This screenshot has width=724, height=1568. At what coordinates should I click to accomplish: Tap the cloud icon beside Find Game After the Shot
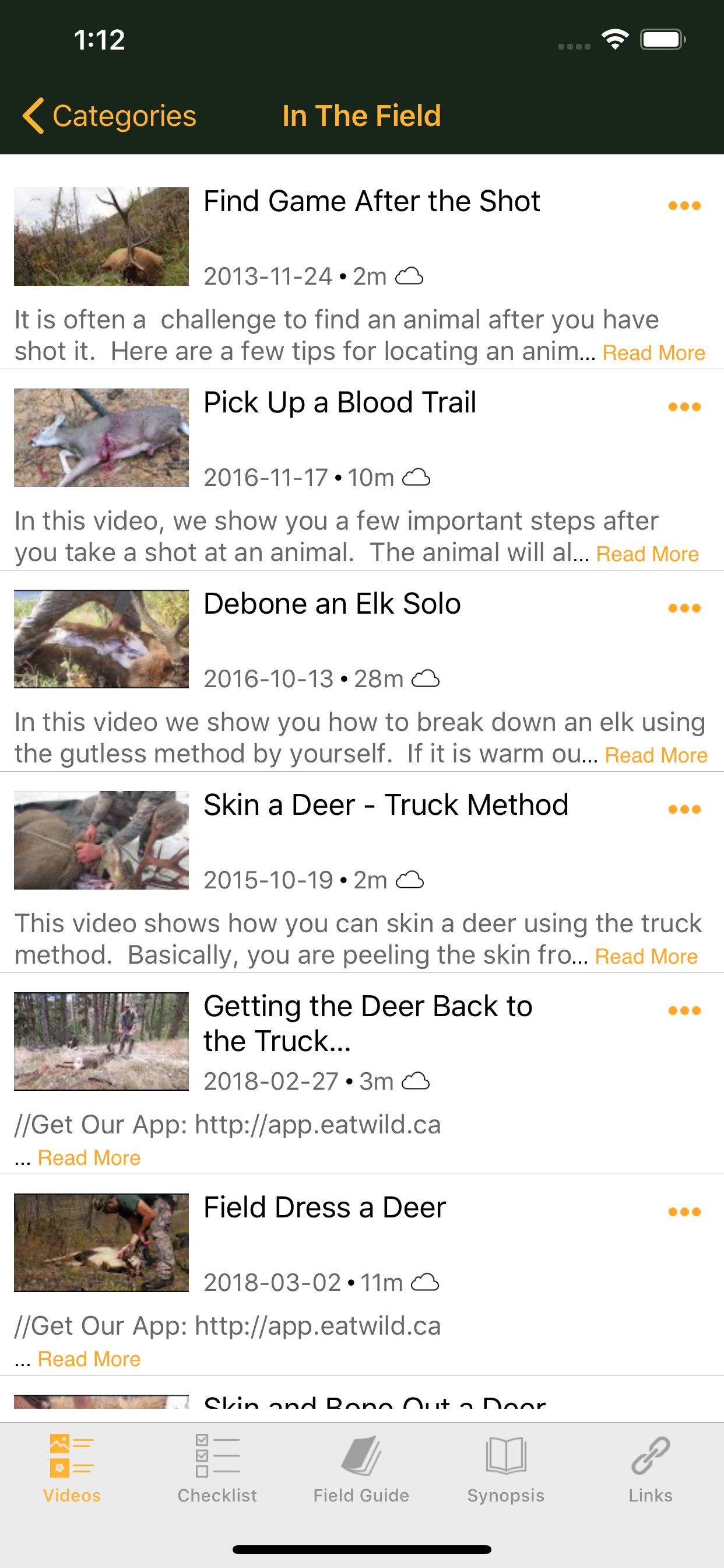pos(410,276)
